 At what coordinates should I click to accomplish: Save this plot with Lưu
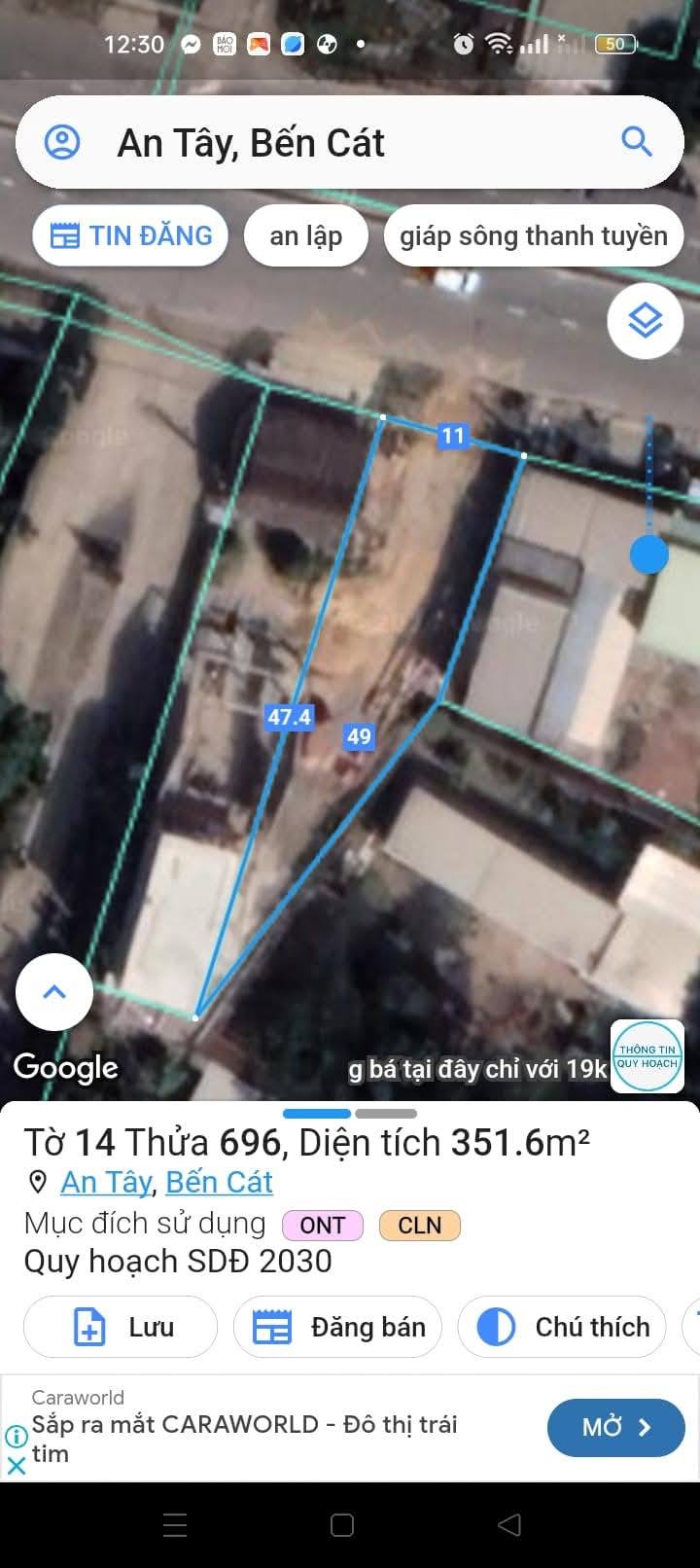[121, 1327]
